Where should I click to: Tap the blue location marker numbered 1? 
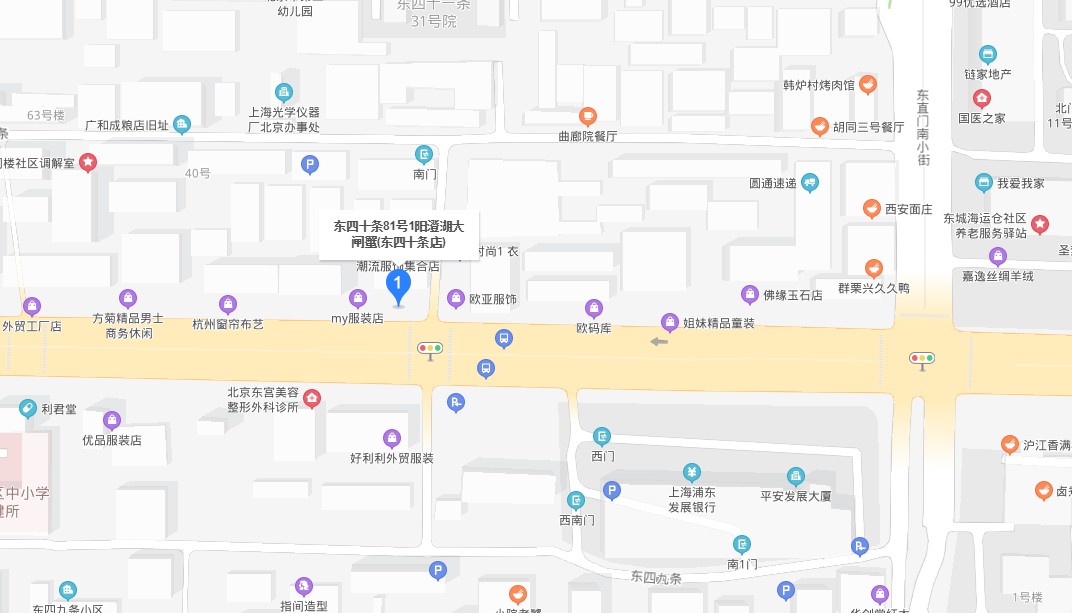[x=398, y=286]
